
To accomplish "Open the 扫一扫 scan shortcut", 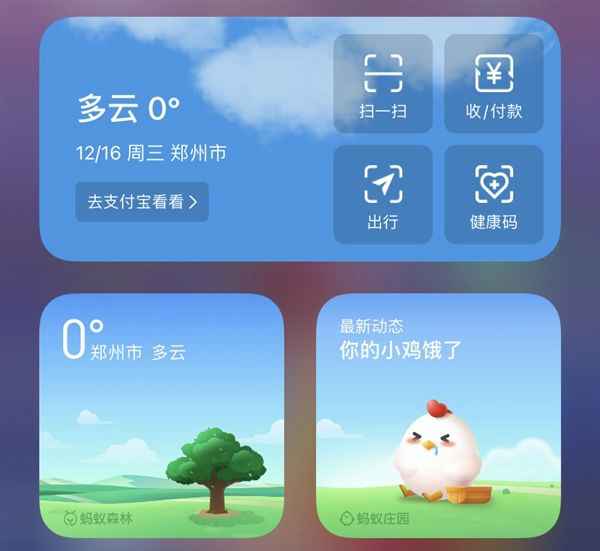I will [x=382, y=84].
